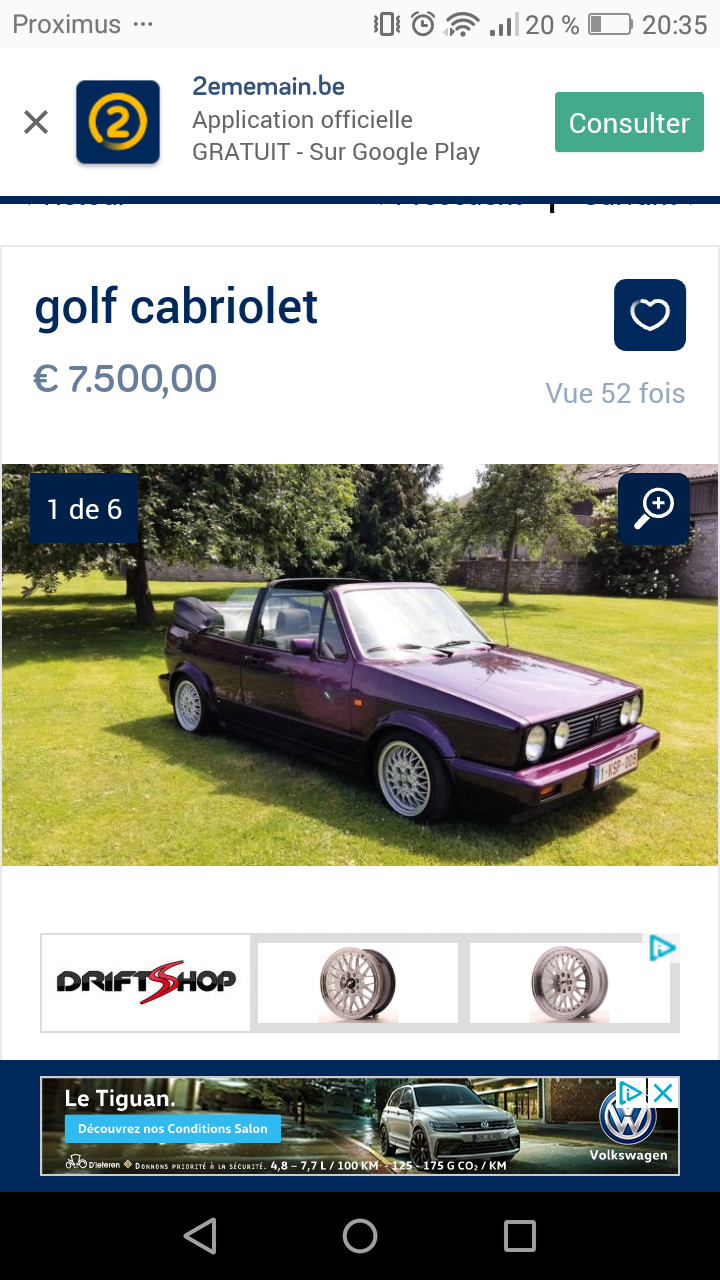Image resolution: width=720 pixels, height=1280 pixels.
Task: Go back with system back button
Action: [200, 1237]
